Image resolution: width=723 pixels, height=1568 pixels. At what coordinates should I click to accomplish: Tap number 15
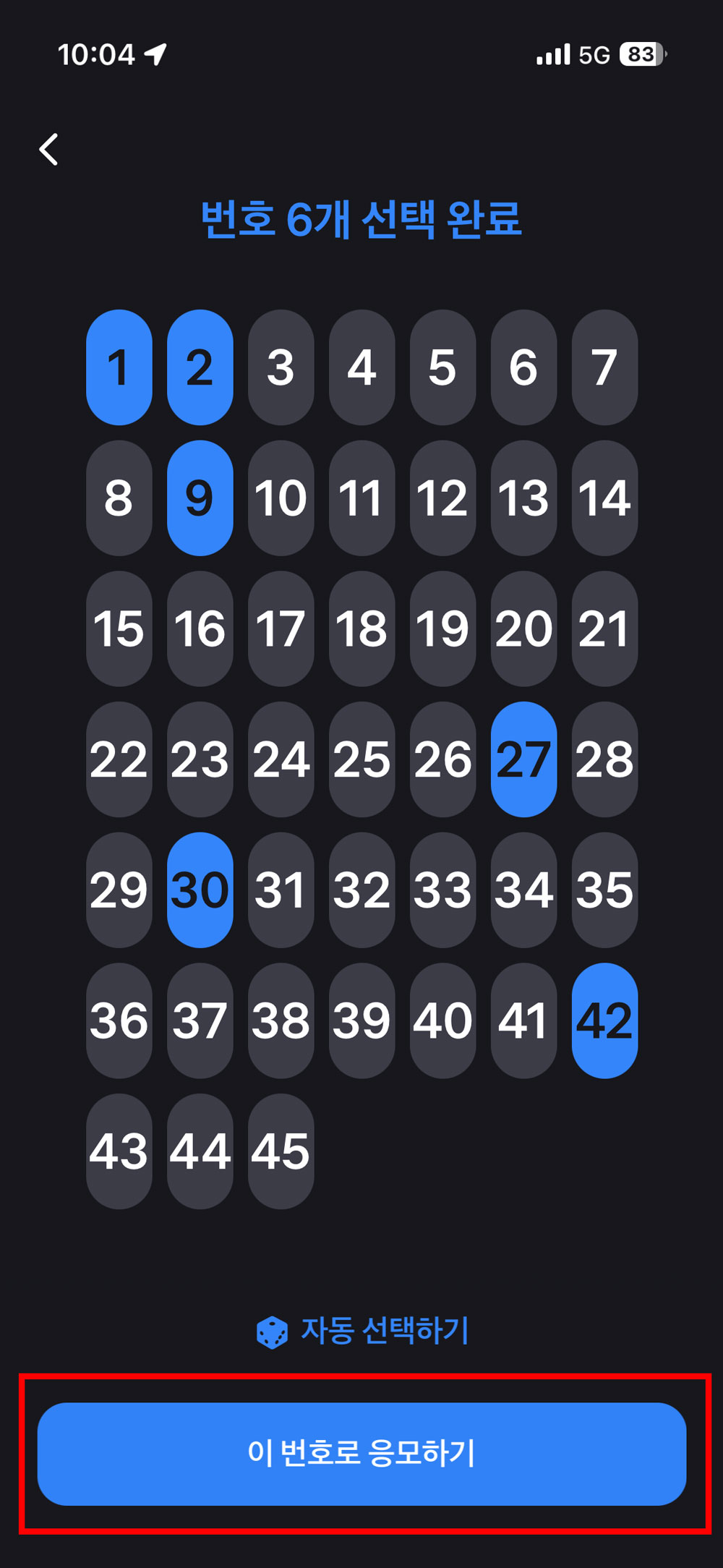point(119,629)
